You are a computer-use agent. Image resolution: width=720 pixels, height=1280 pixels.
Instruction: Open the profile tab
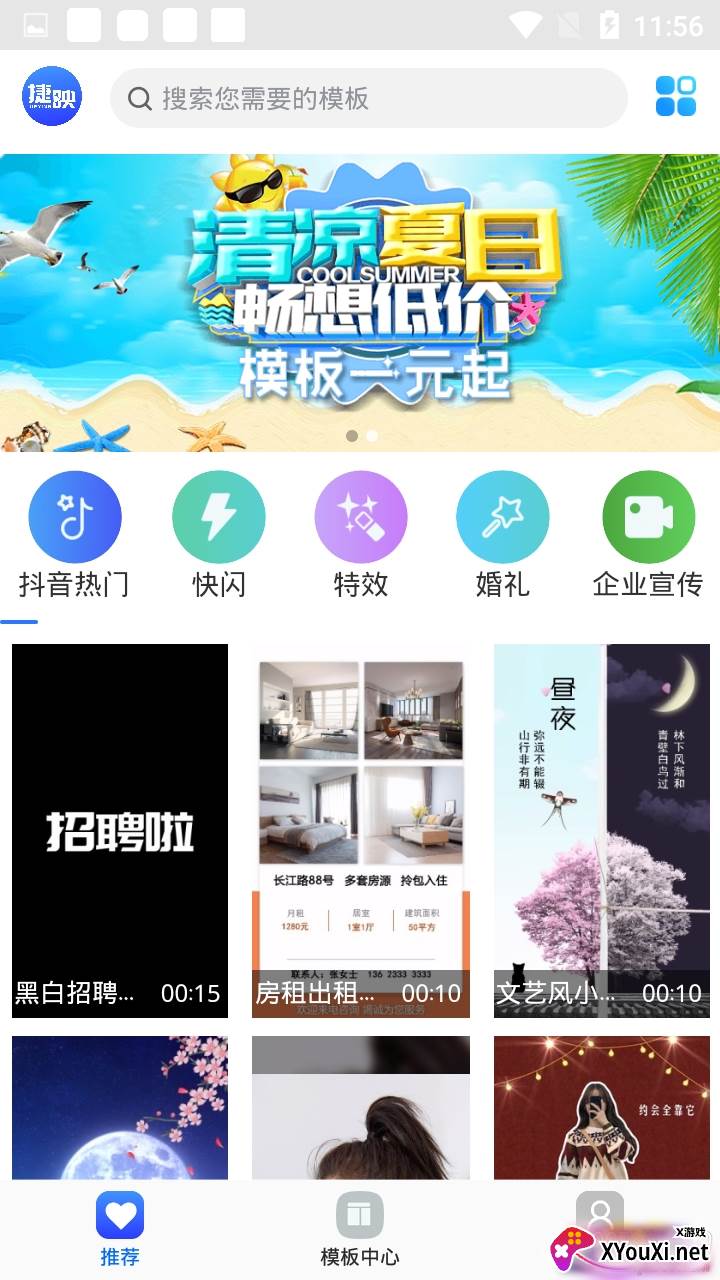click(x=600, y=1215)
